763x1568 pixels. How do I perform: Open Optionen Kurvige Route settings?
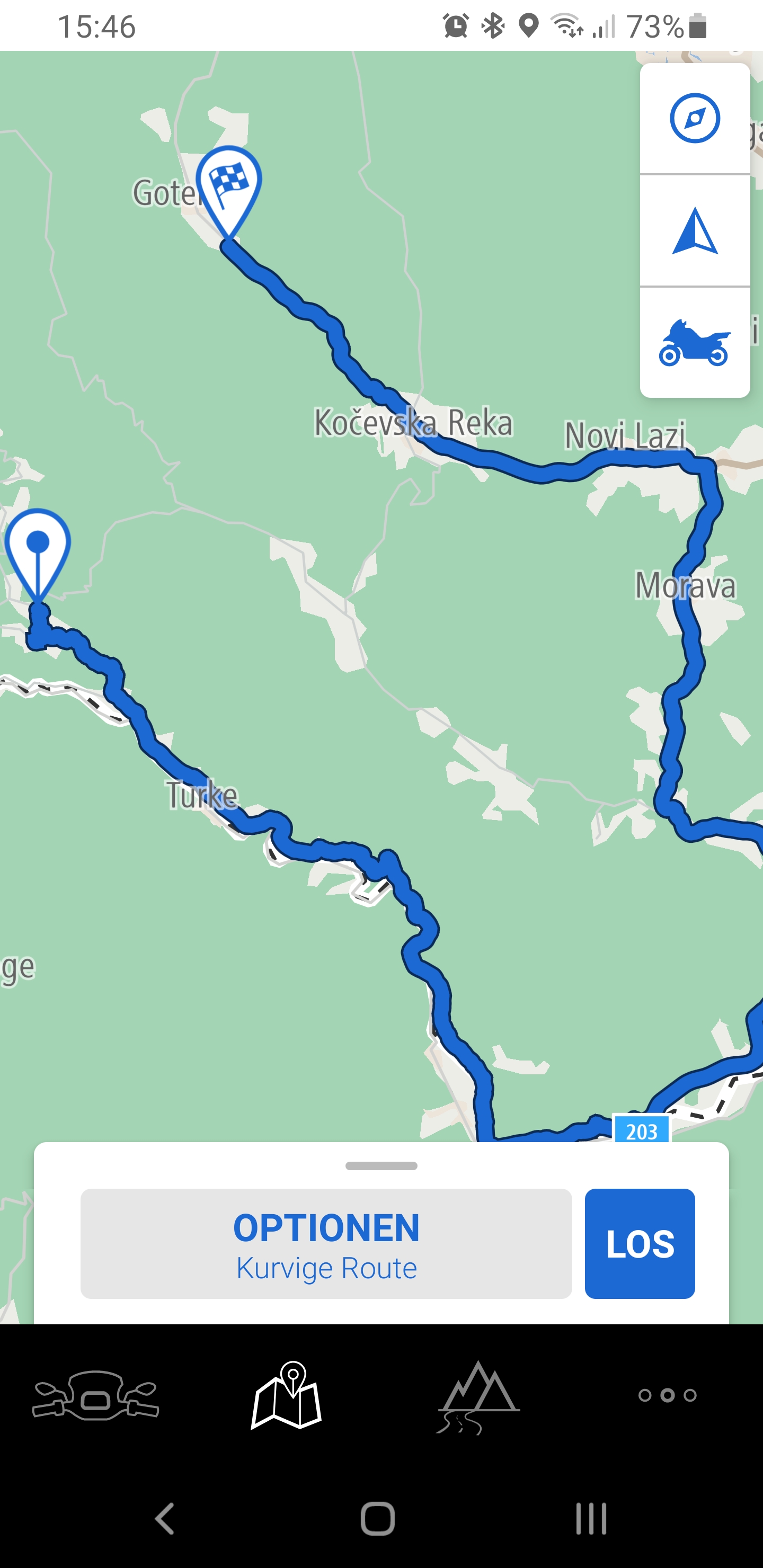click(326, 1244)
